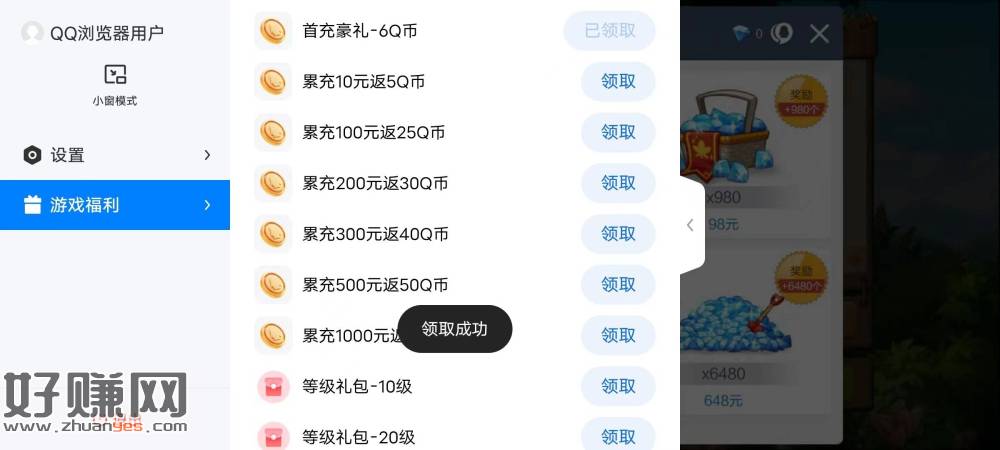Close the game recharge window
The image size is (1000, 450).
coord(819,33)
